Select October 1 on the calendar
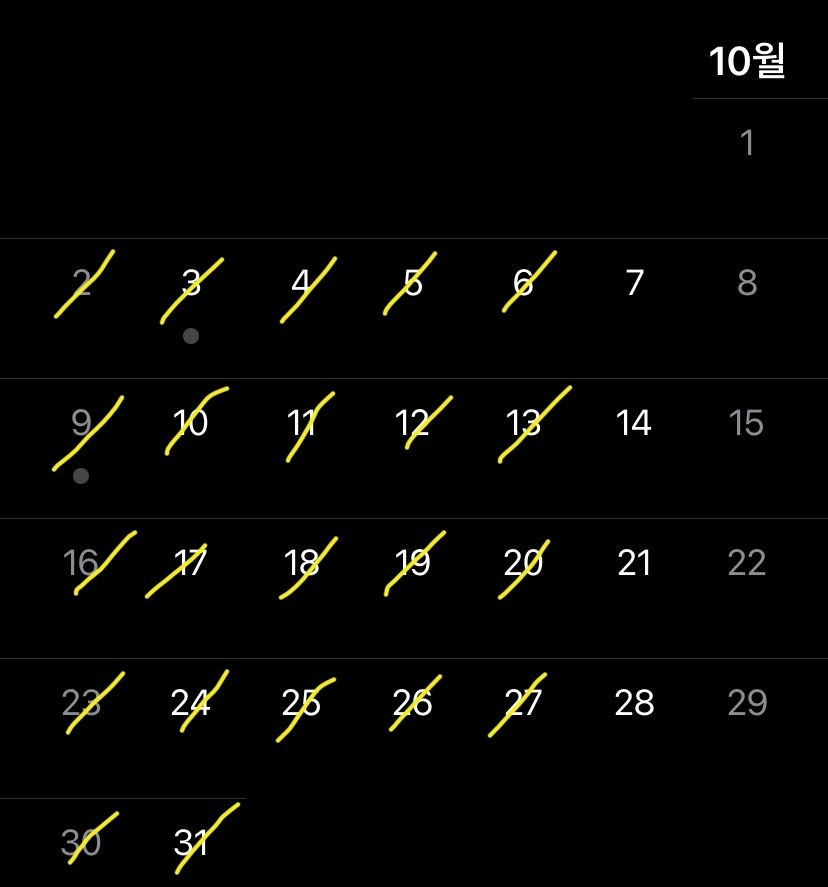The image size is (828, 887). (x=746, y=143)
